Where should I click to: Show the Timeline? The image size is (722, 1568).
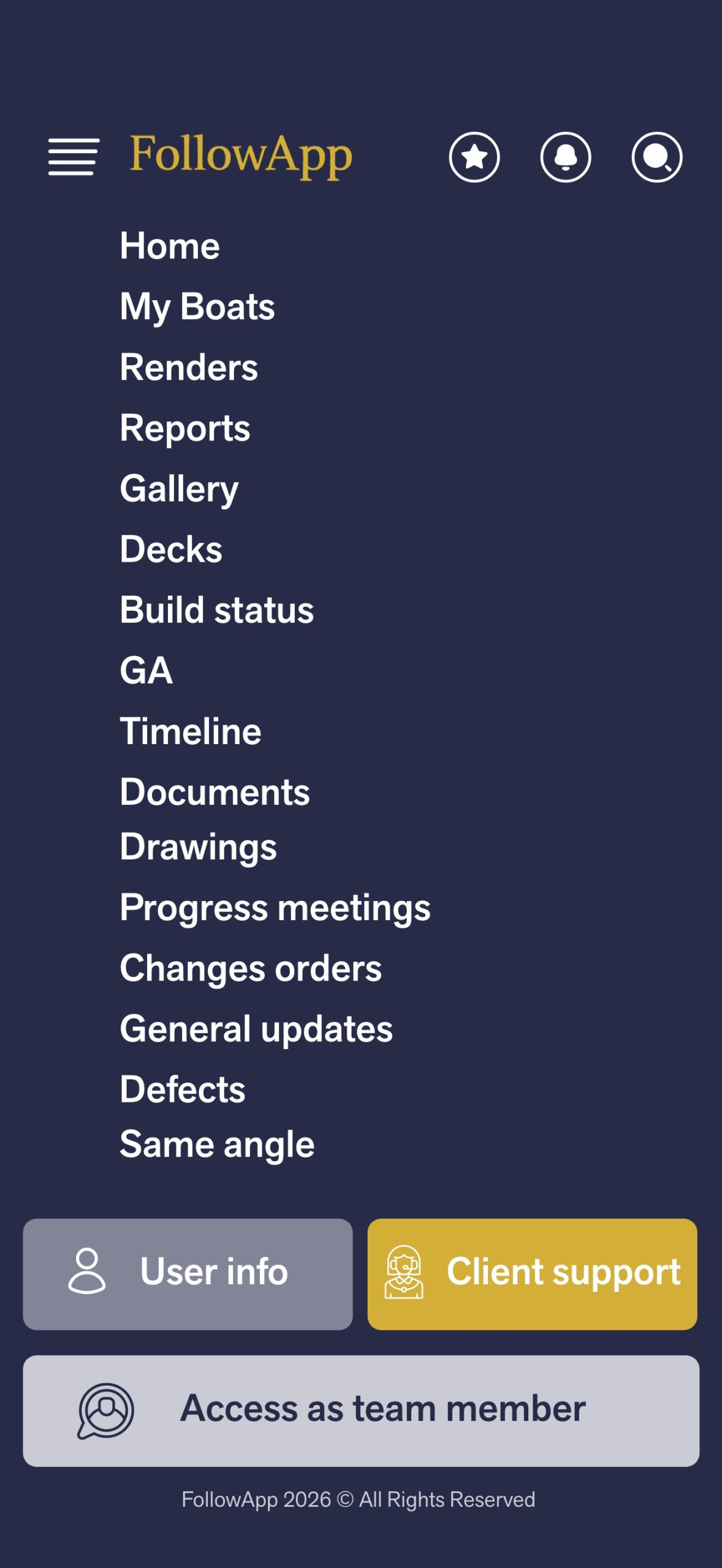tap(190, 731)
